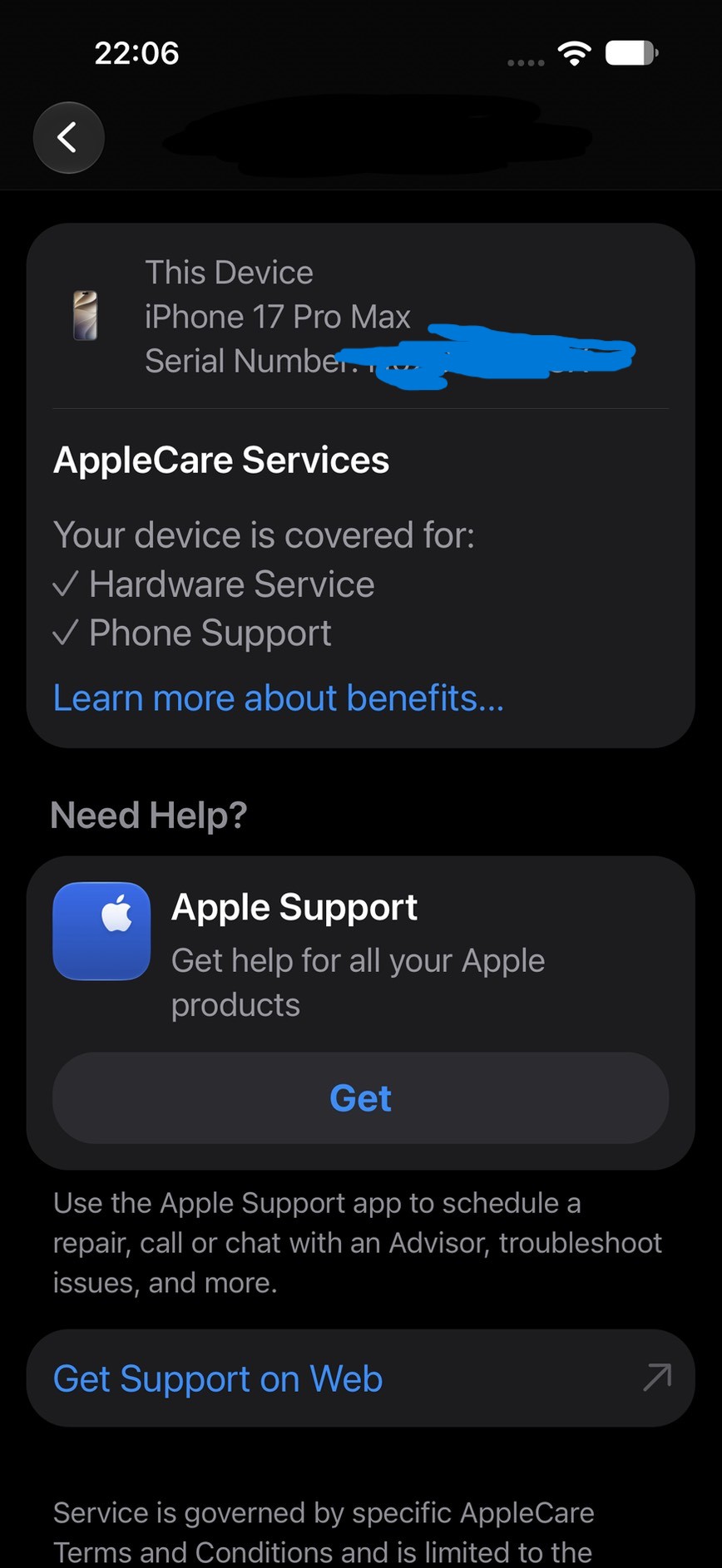Tap Get to download Apple Support

(x=360, y=1097)
